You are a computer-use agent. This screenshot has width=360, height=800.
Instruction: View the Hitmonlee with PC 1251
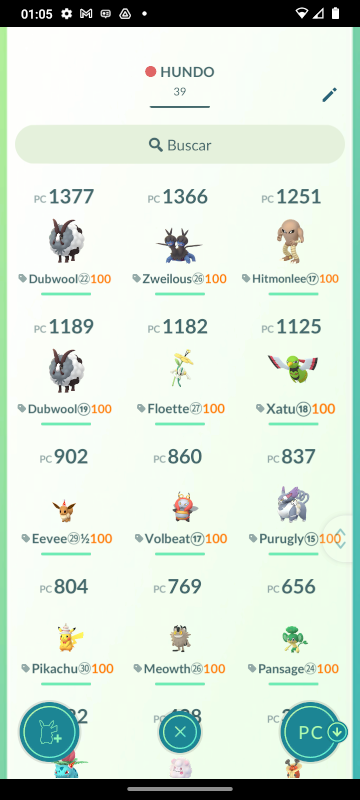click(x=293, y=241)
